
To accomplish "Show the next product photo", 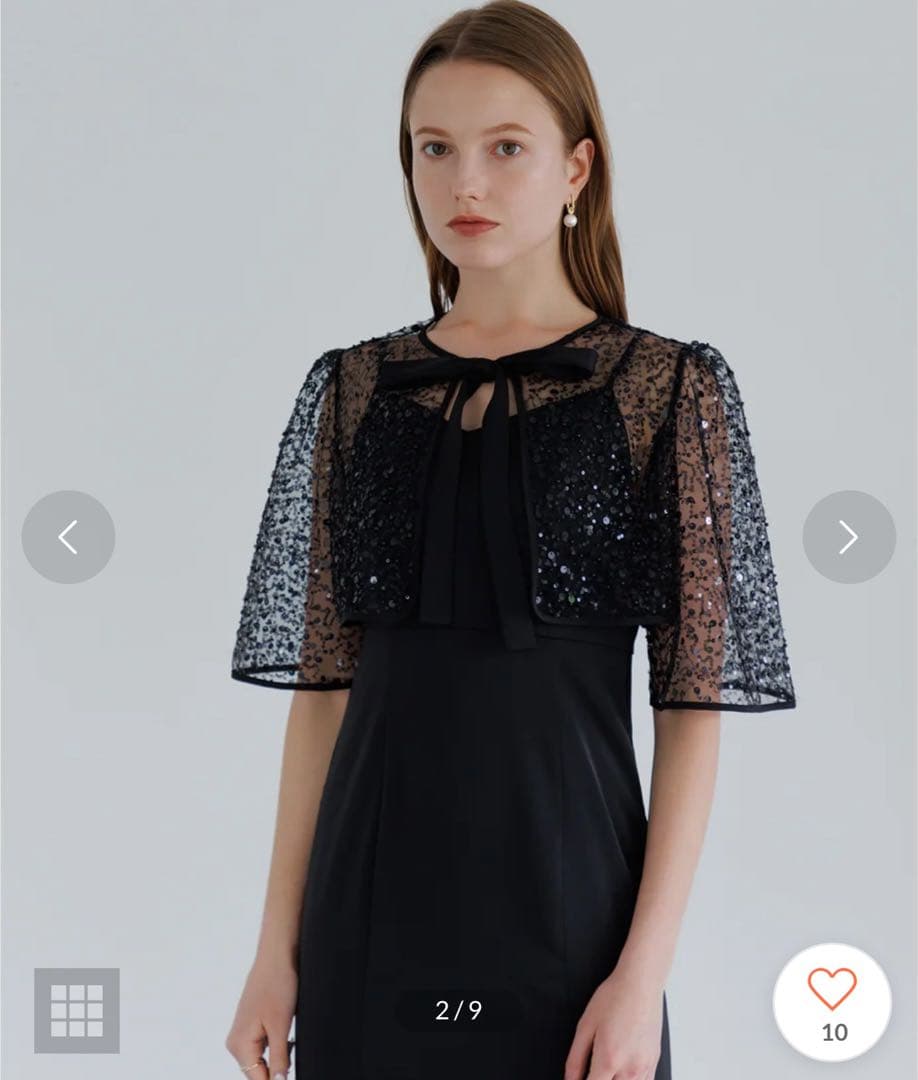I will pyautogui.click(x=848, y=537).
